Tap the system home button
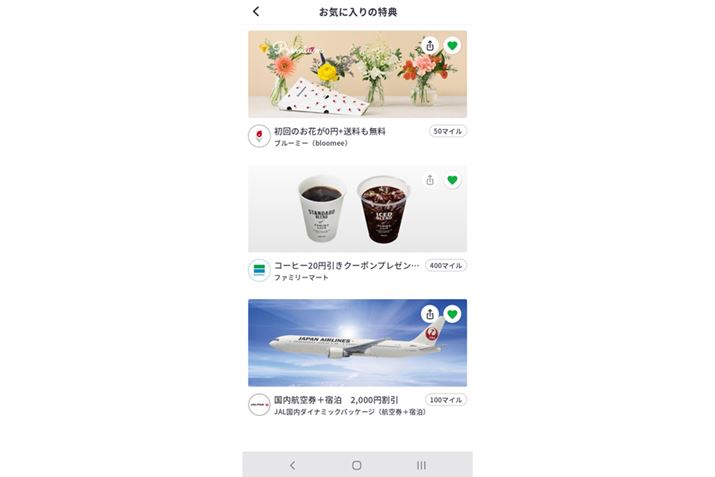 (357, 465)
